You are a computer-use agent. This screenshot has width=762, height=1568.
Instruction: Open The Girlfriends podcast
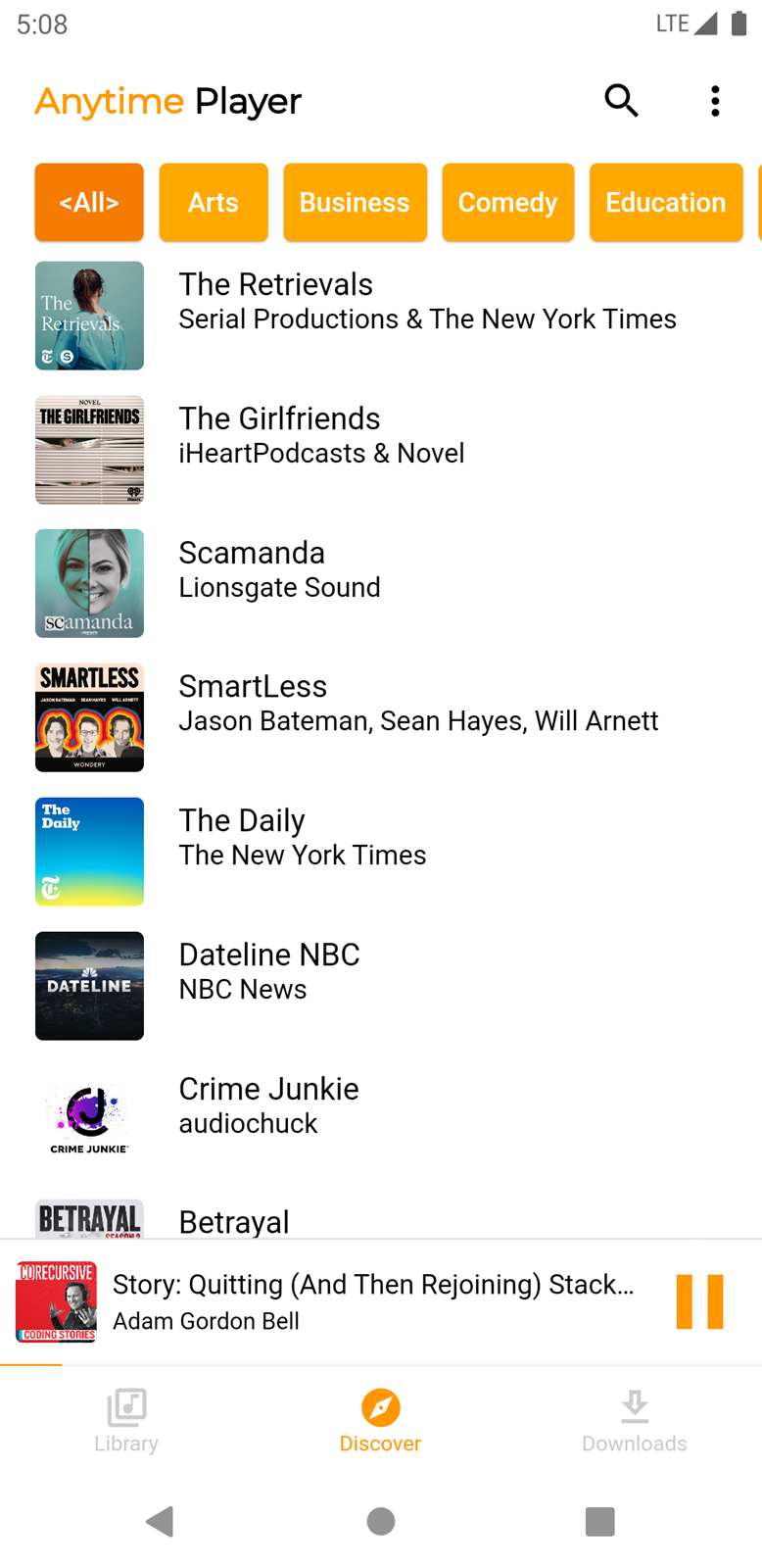click(381, 450)
